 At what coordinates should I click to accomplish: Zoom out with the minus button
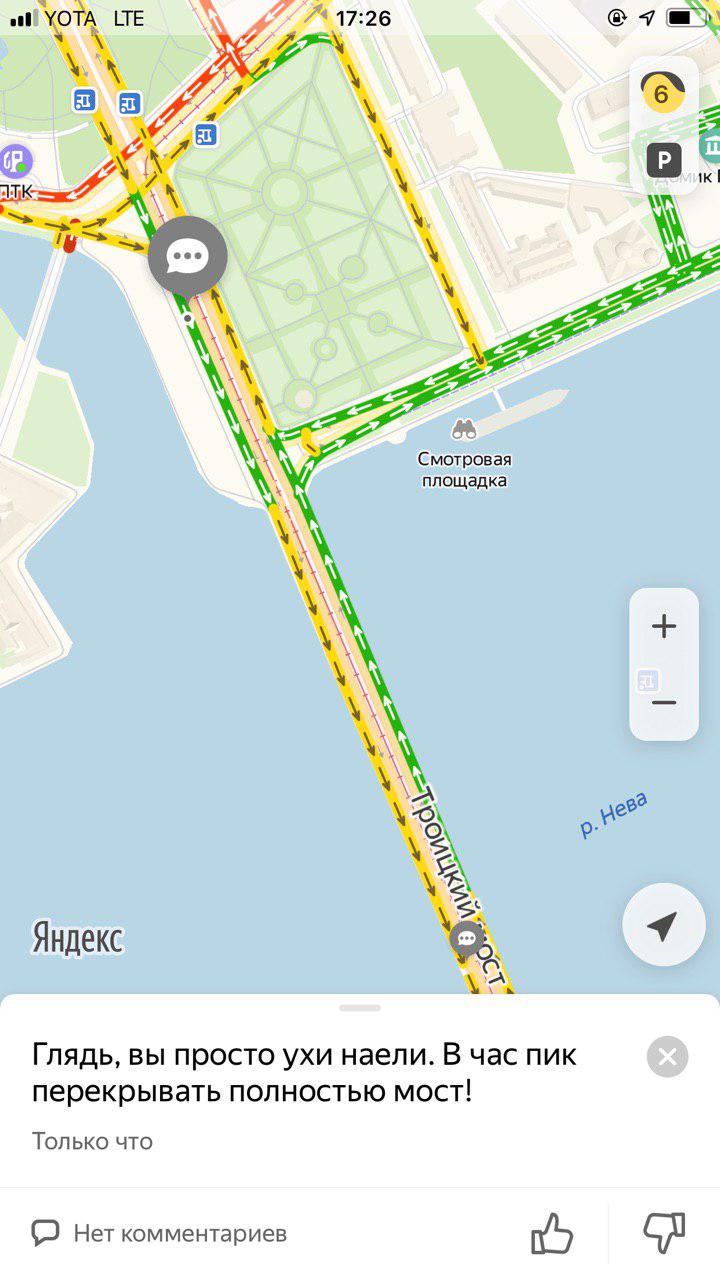click(664, 703)
